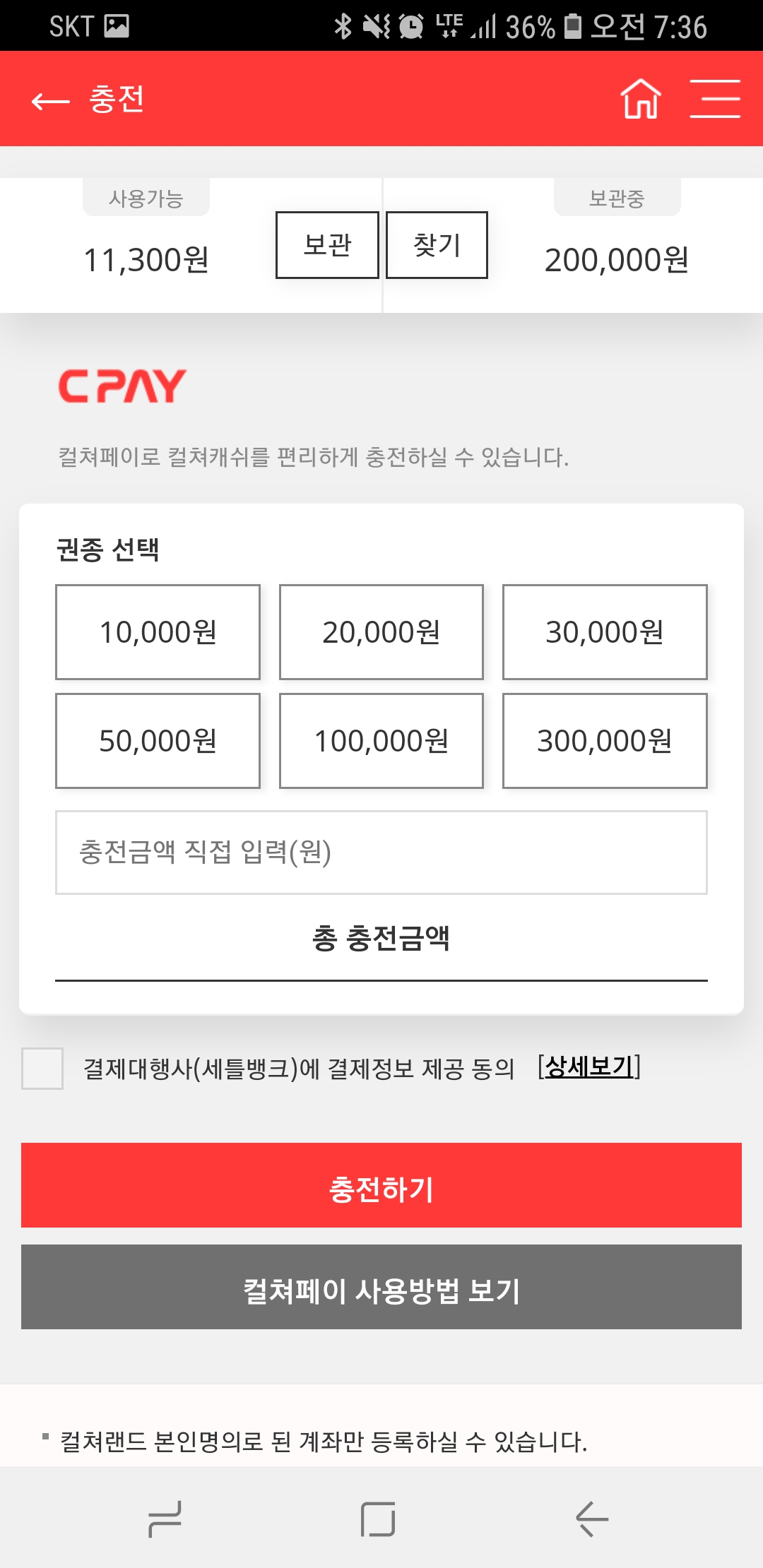Select the 20,000원 amount
The image size is (763, 1568).
click(381, 632)
